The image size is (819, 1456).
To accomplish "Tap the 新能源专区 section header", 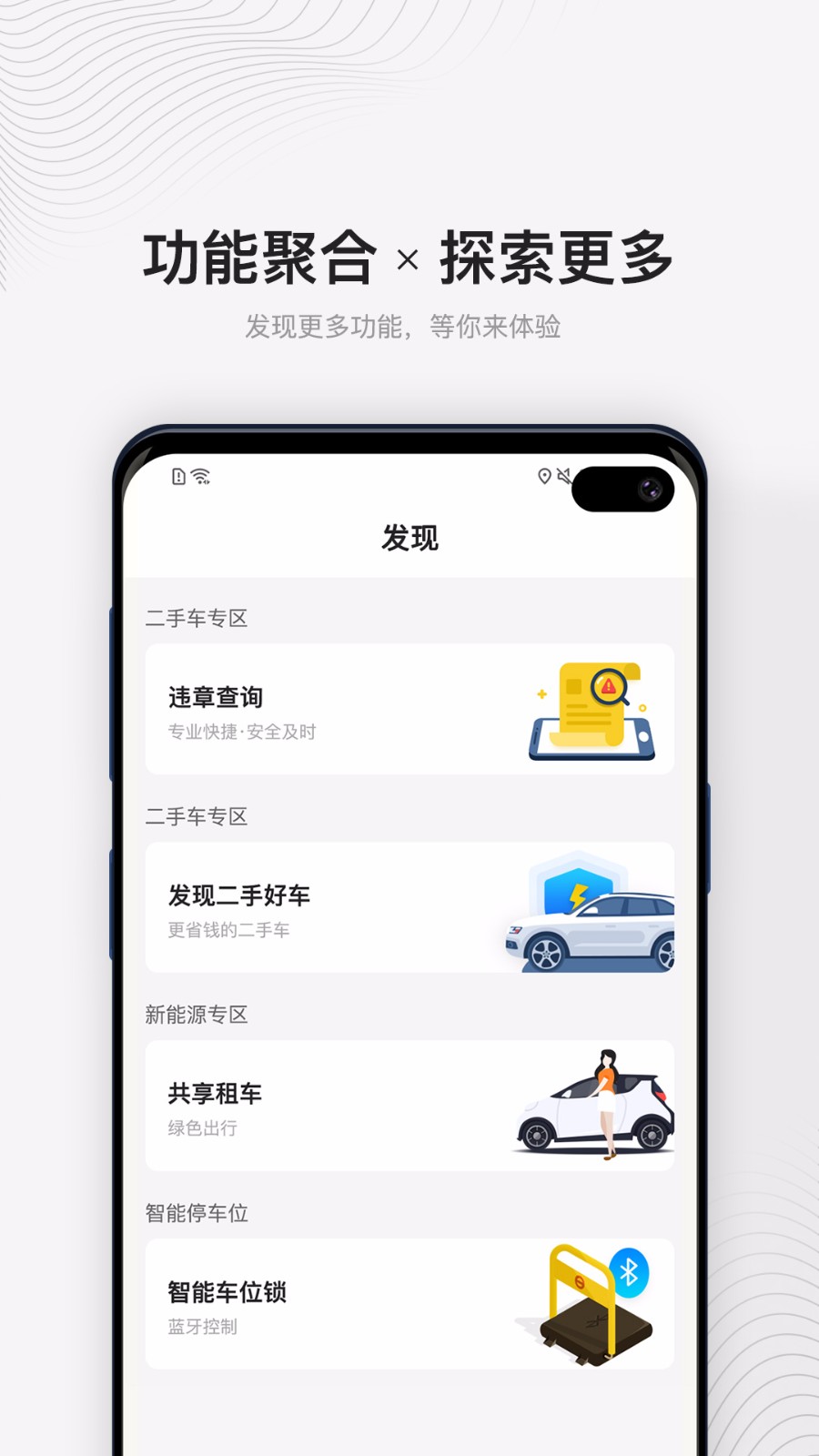I will (196, 1014).
